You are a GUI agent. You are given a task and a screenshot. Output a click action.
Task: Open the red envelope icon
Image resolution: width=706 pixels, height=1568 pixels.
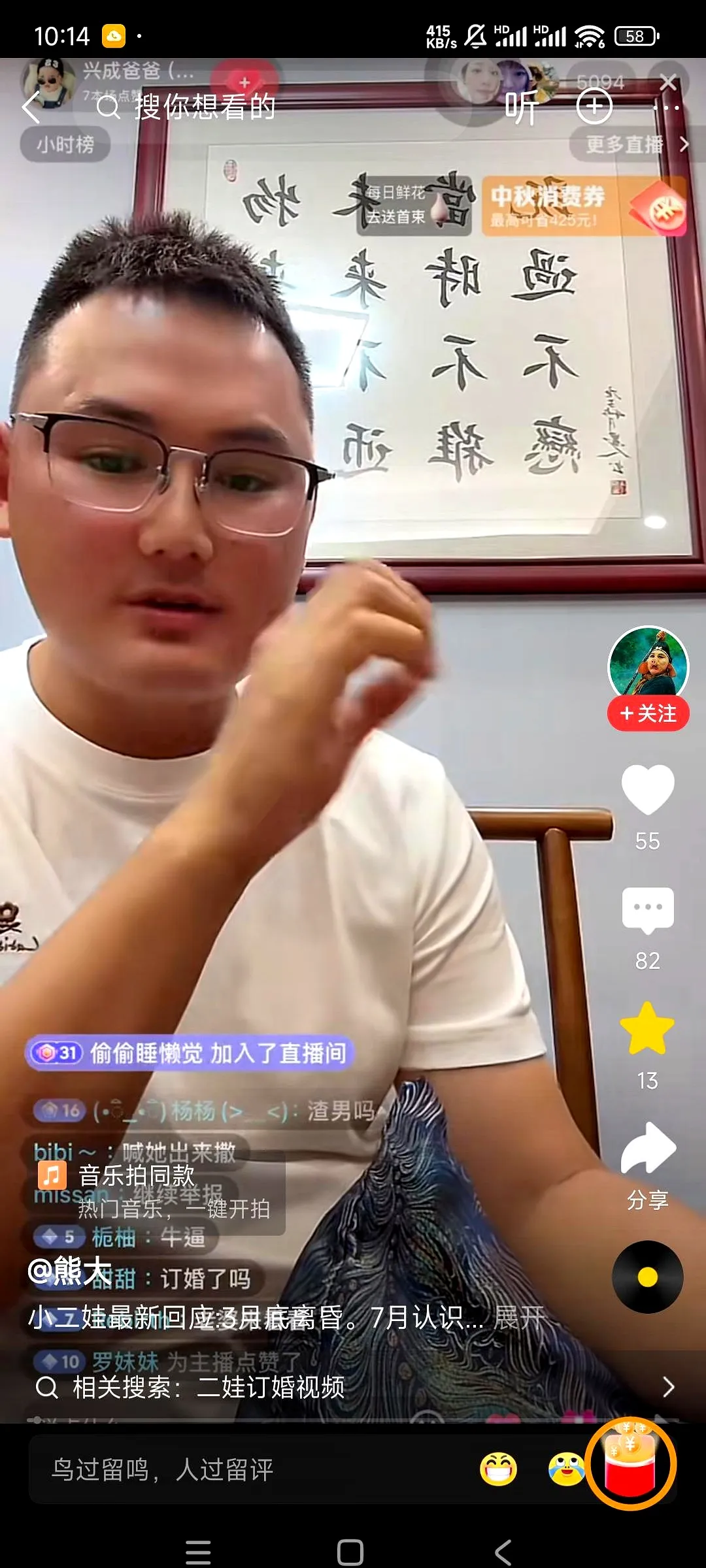(630, 1465)
